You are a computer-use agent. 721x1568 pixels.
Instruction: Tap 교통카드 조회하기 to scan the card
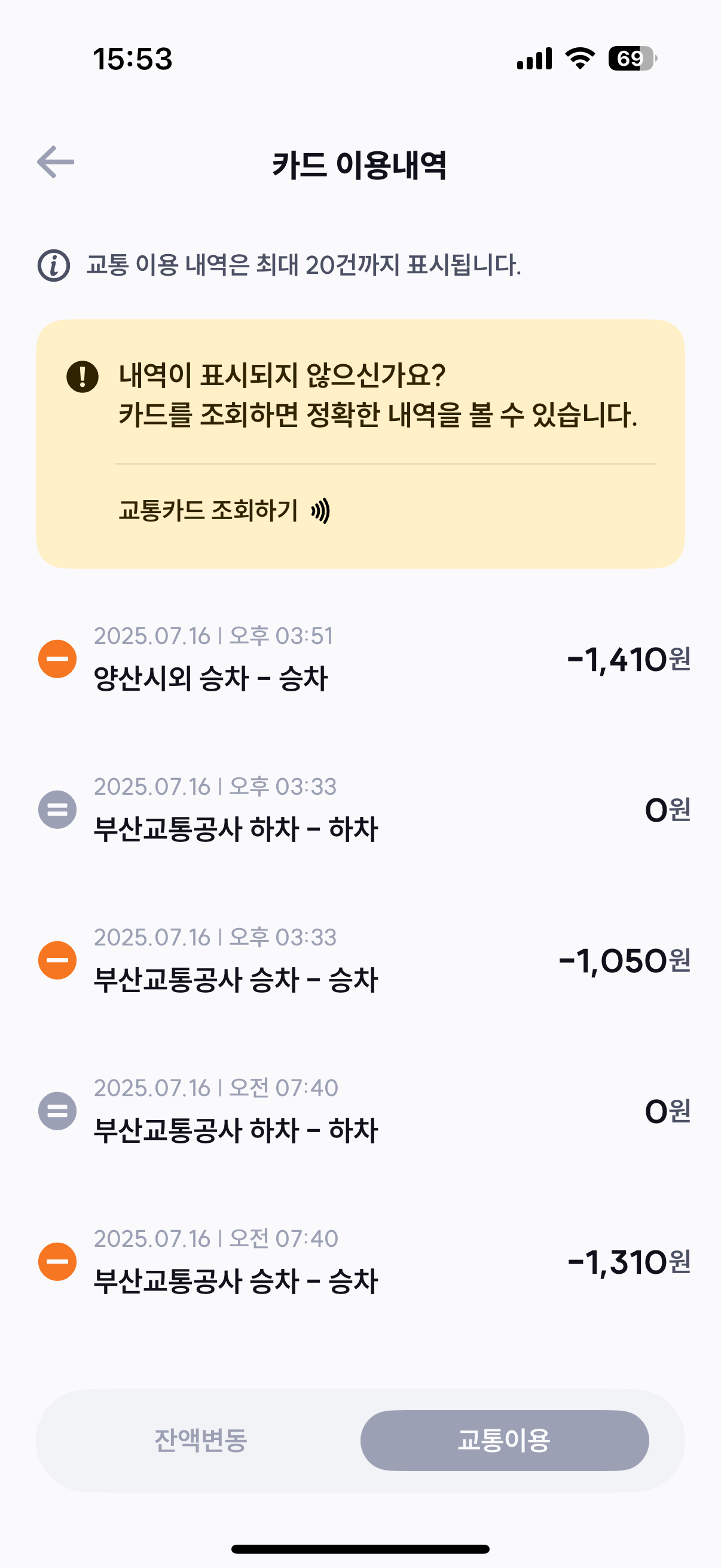click(x=224, y=510)
